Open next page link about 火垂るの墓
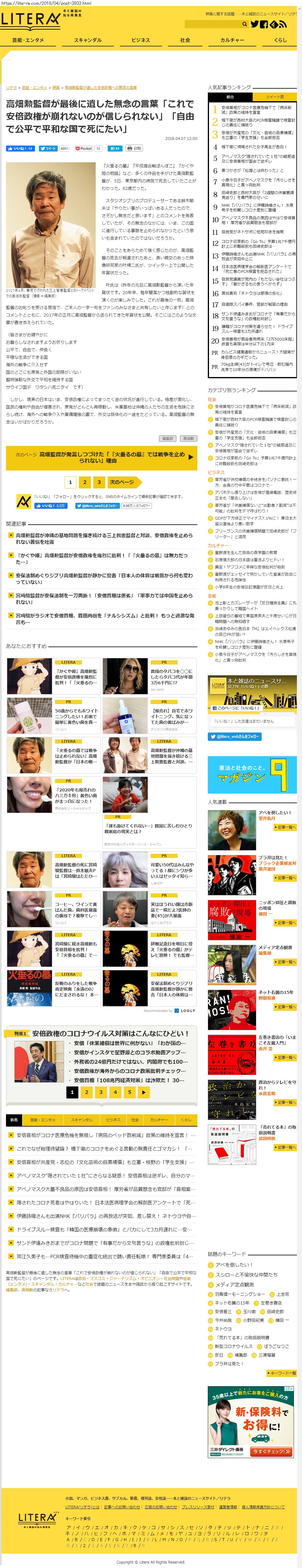Screen dimensions: 302x1568 (x=101, y=457)
